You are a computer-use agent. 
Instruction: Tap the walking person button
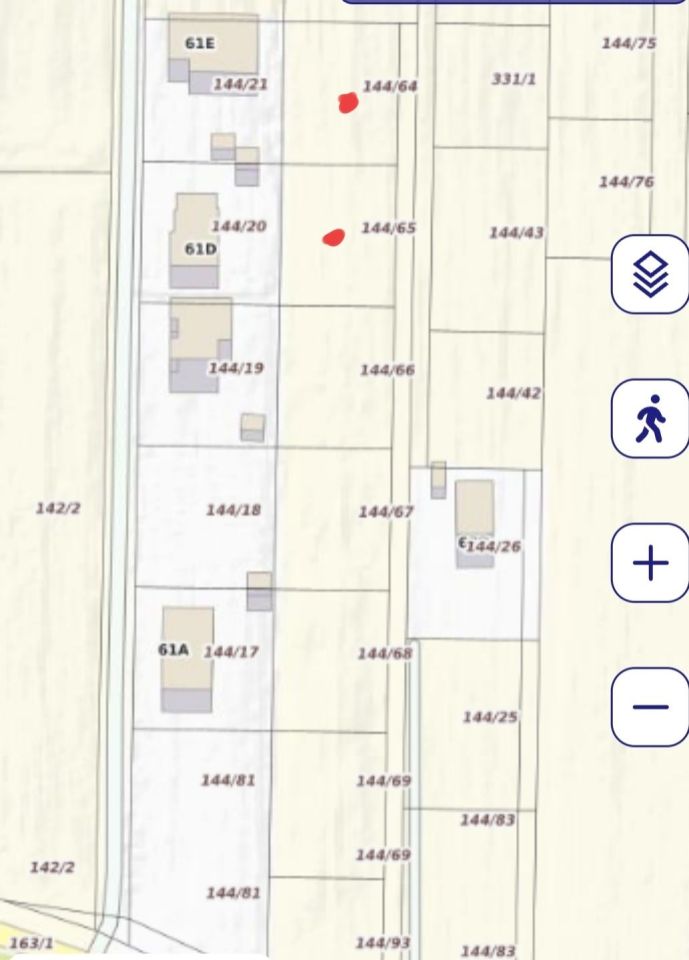pos(650,419)
